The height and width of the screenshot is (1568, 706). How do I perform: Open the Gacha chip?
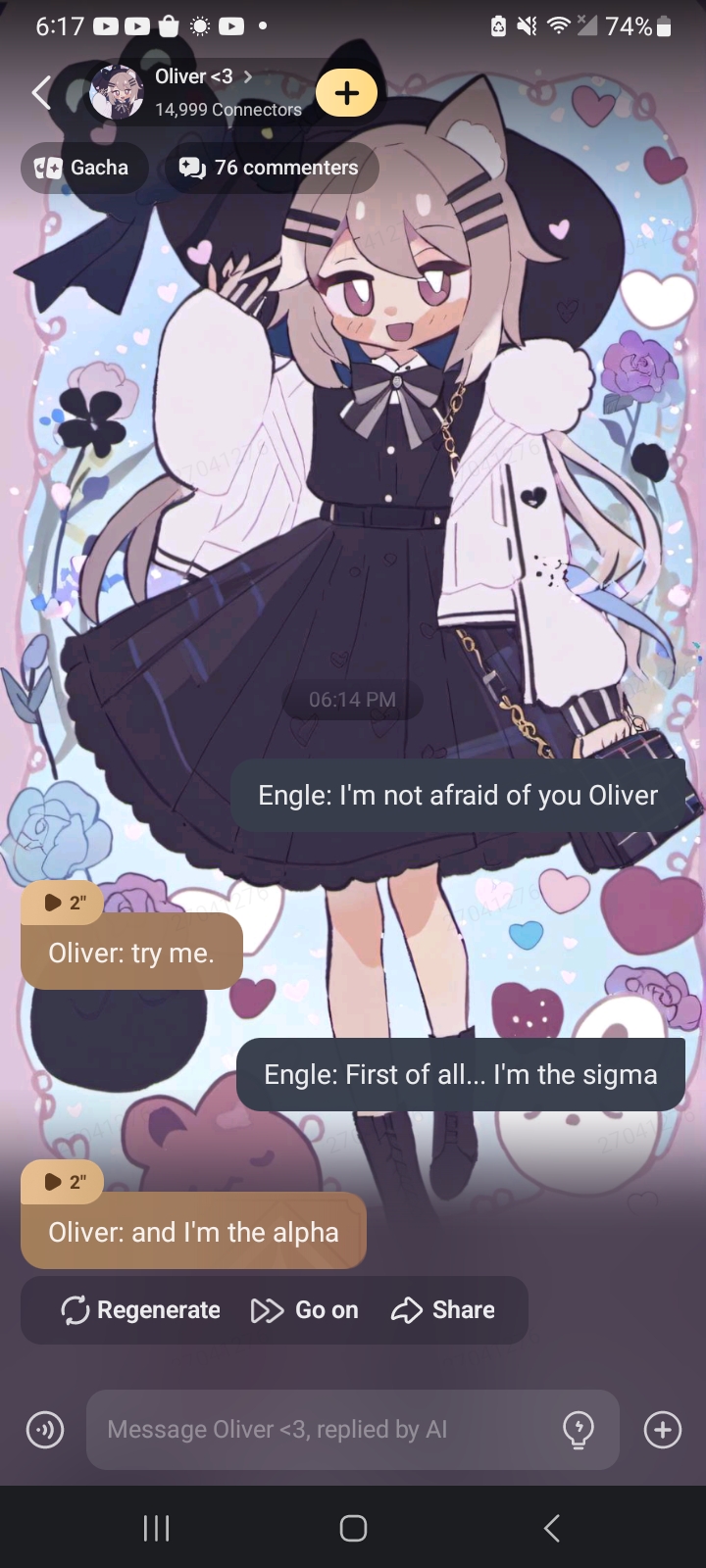84,168
